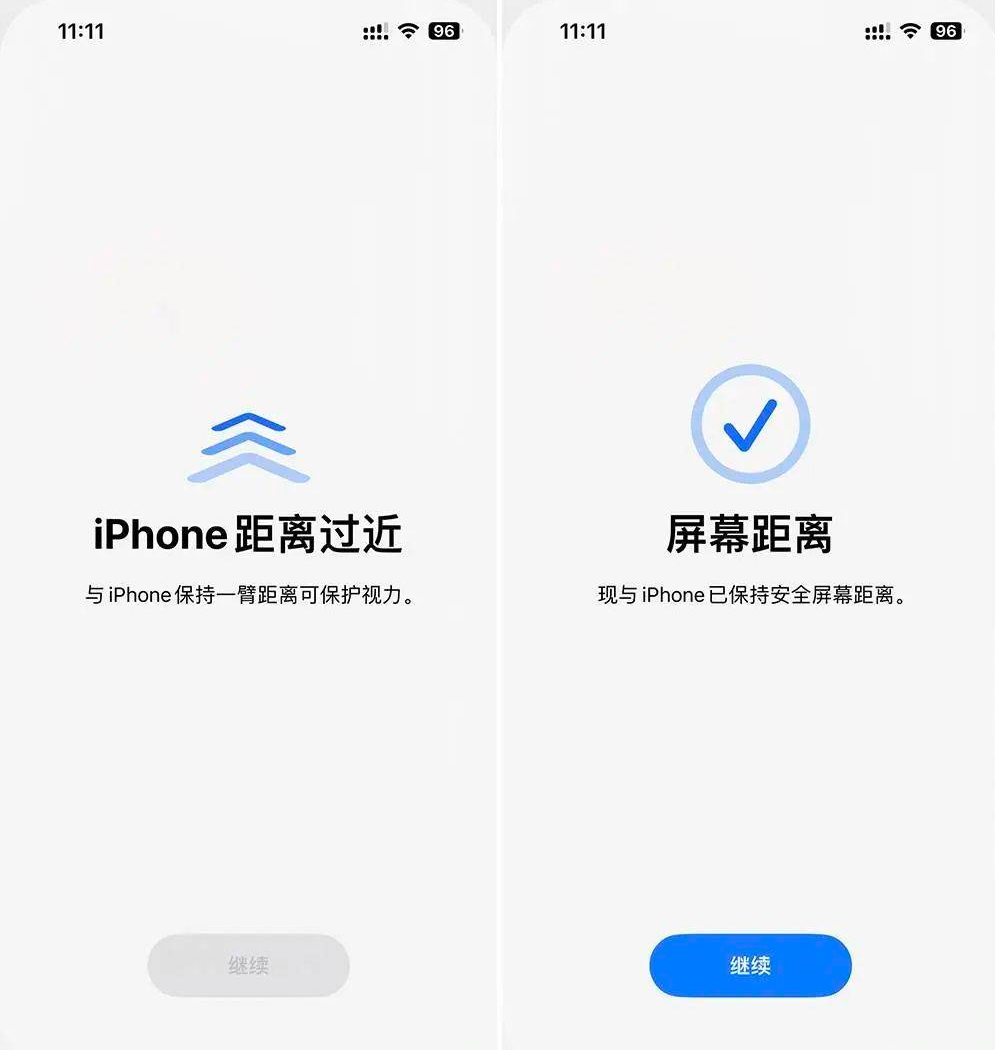
Task: Click the blue upward chevrons distance warning icon
Action: point(248,445)
